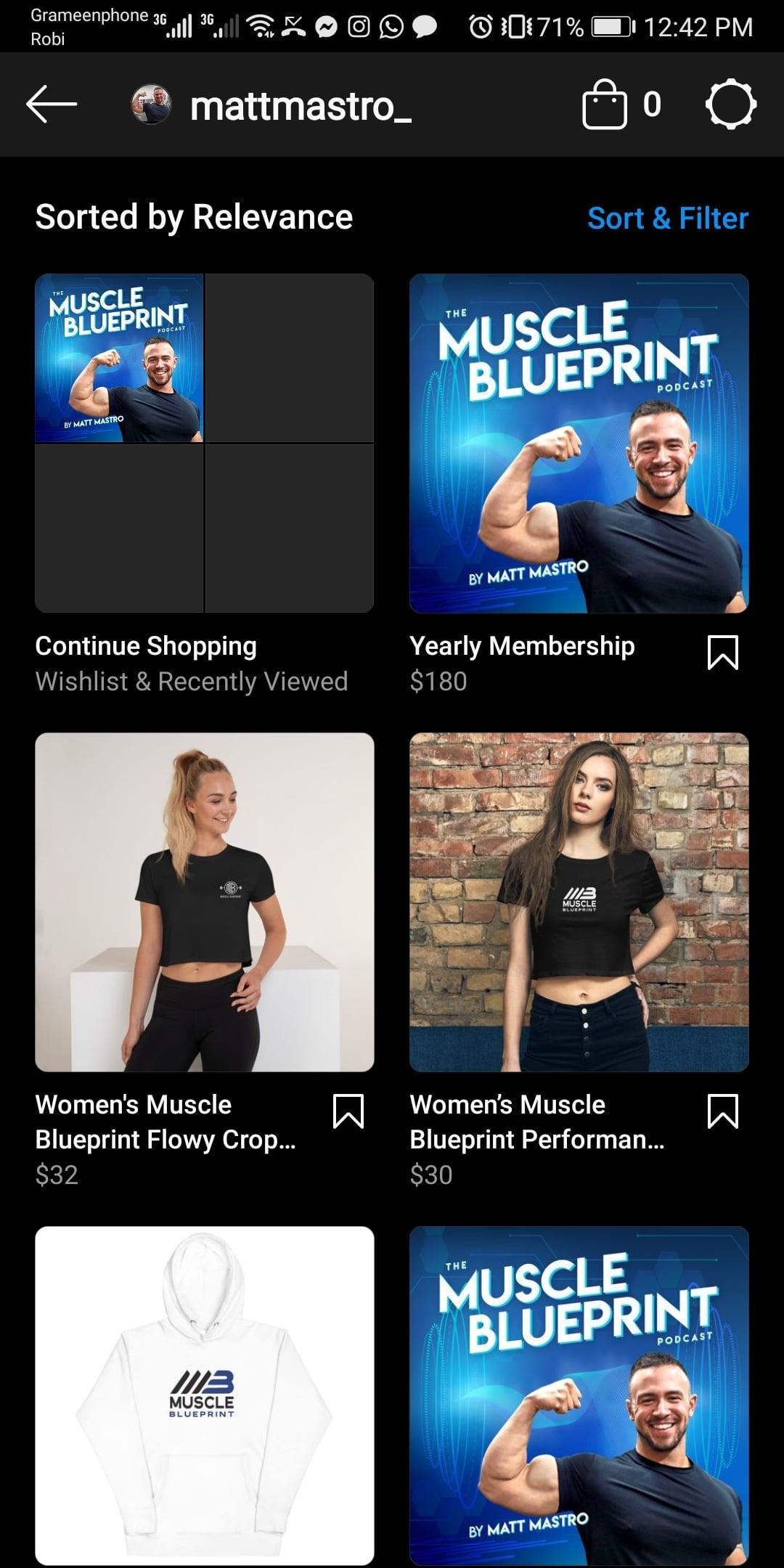Open the Sort & Filter options
Viewport: 784px width, 1568px height.
(667, 217)
